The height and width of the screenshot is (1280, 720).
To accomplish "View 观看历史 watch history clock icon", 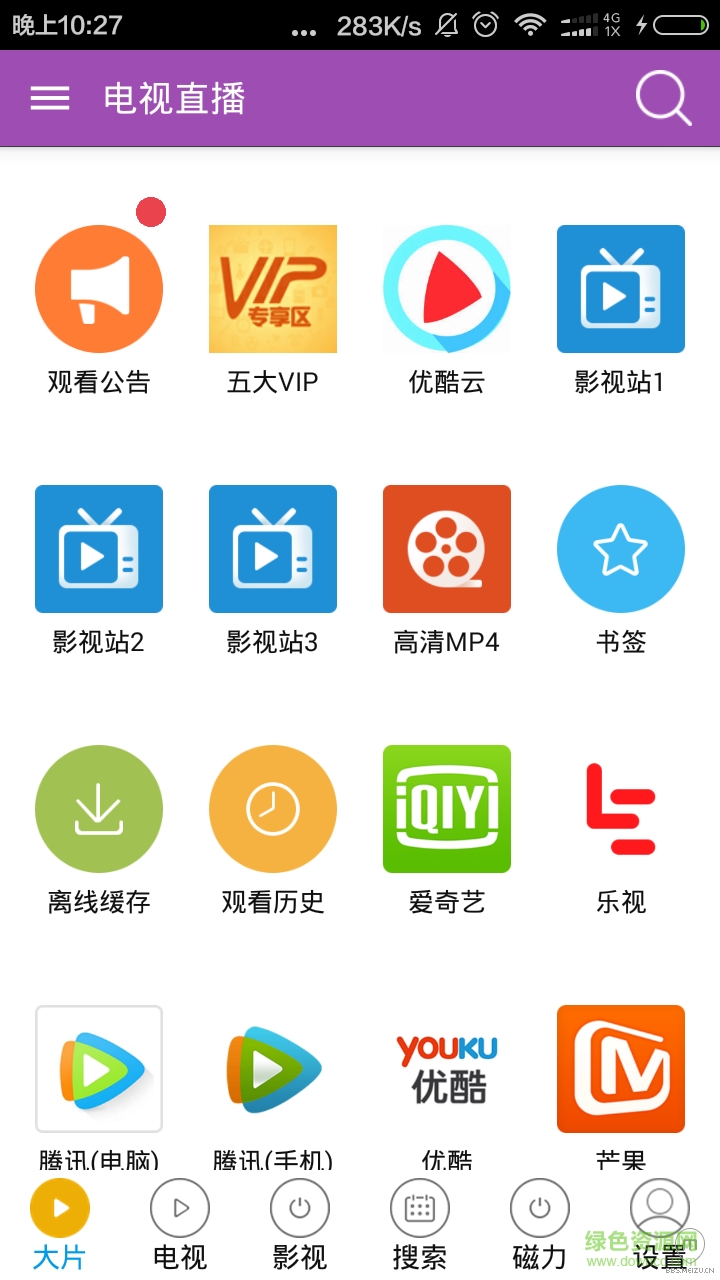I will tap(272, 808).
